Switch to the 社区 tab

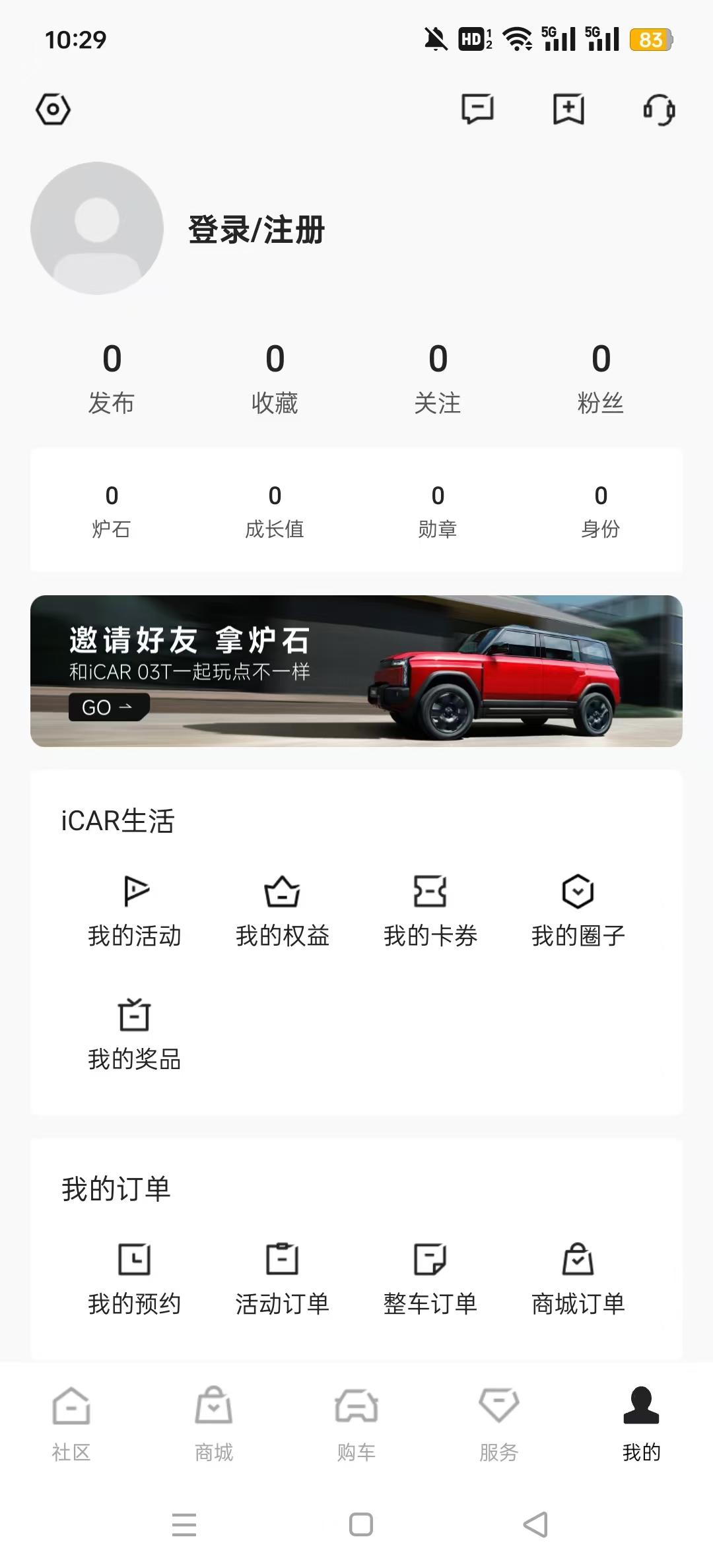pos(71,1423)
